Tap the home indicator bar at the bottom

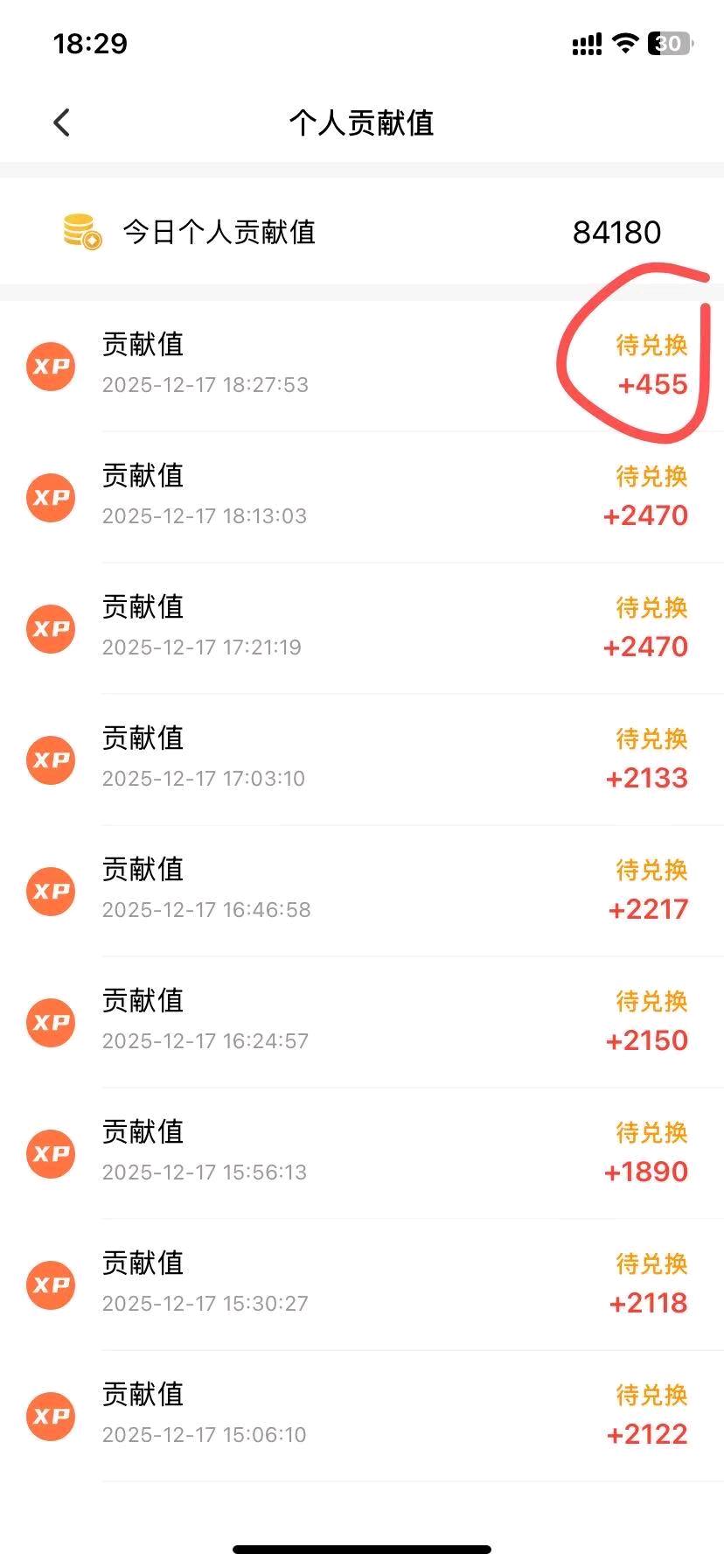(362, 1549)
